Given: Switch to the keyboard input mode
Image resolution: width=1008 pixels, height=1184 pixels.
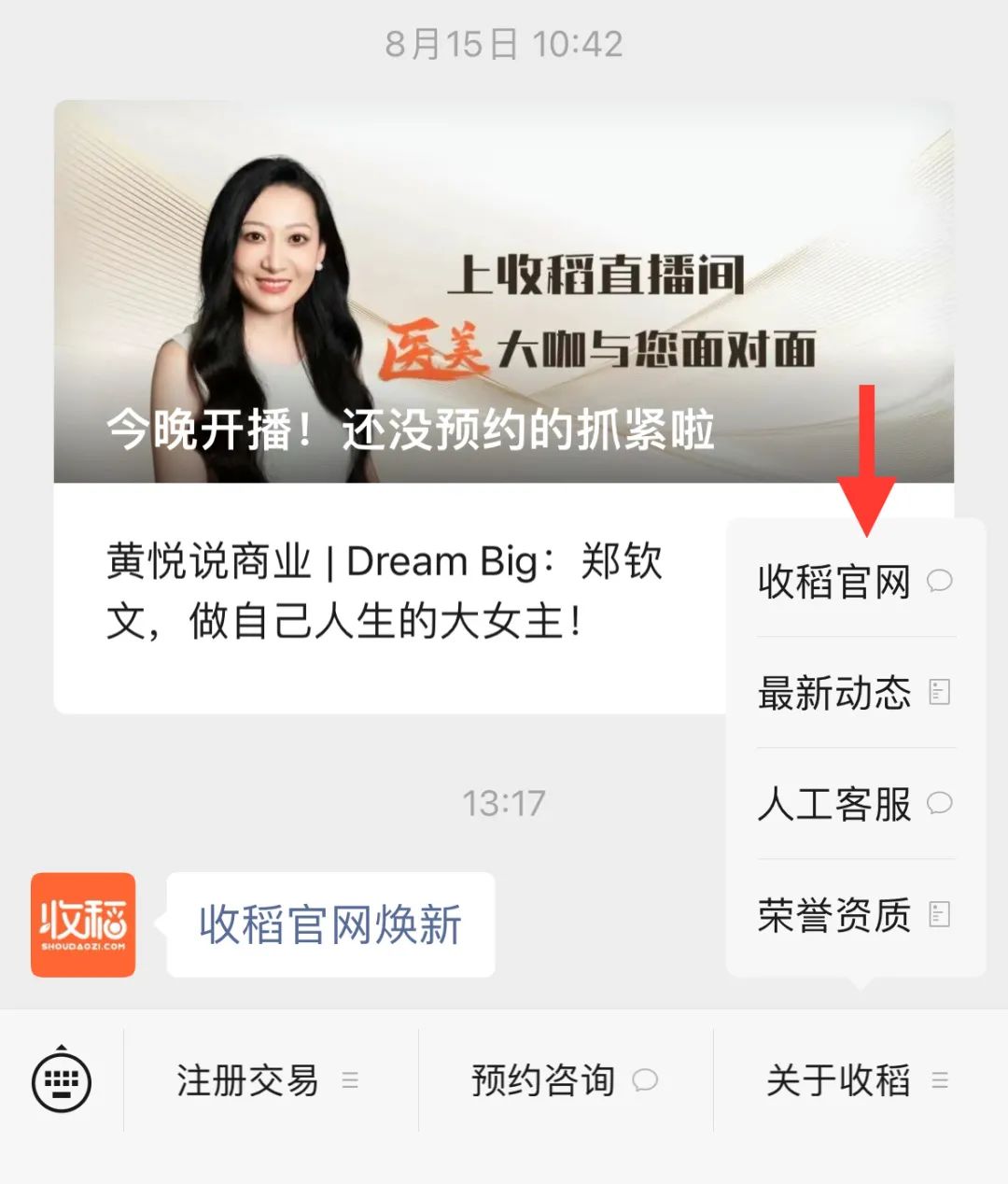Looking at the screenshot, I should [62, 1081].
